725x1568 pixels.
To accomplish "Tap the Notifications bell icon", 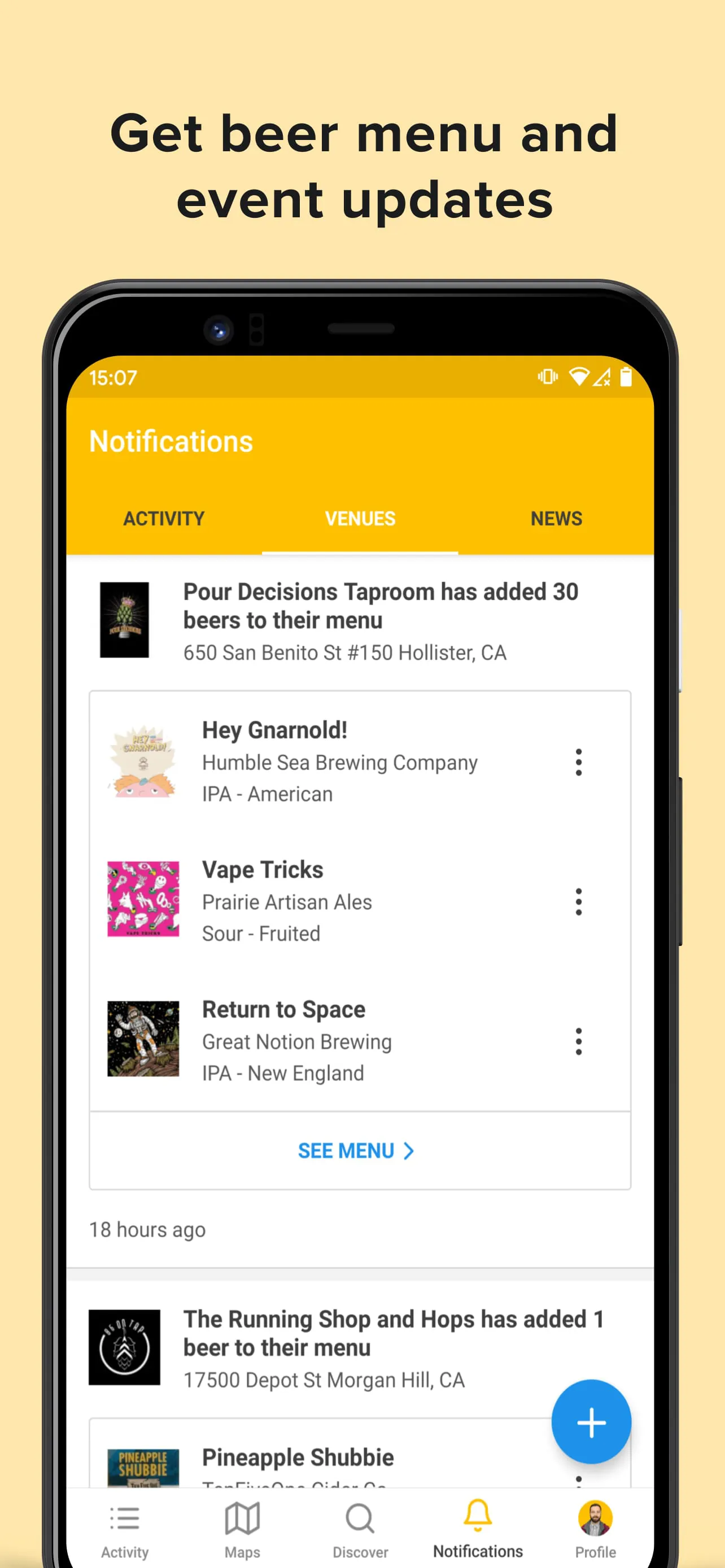I will [478, 1516].
